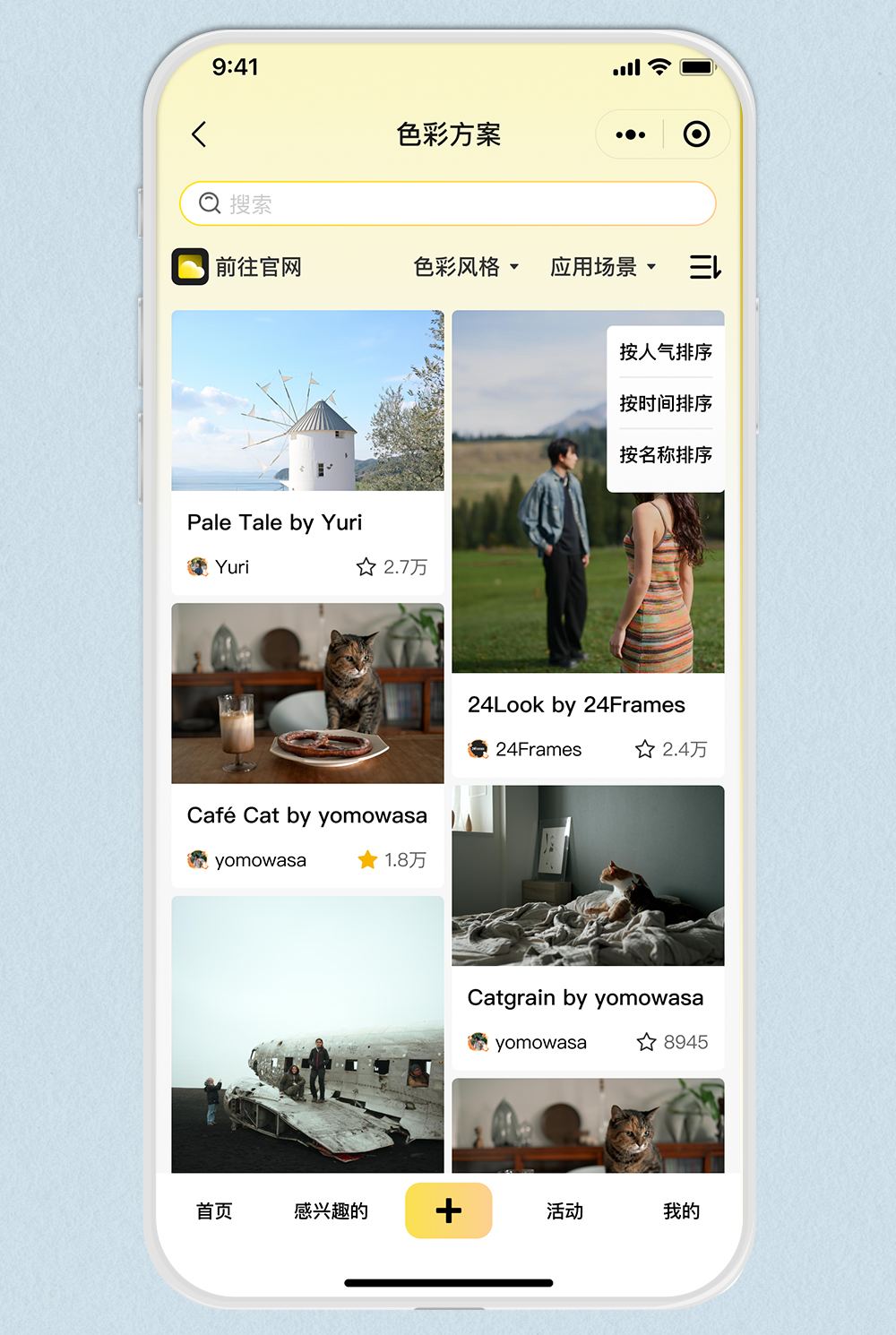Select 按名称排序 option
The height and width of the screenshot is (1335, 896).
tap(666, 454)
